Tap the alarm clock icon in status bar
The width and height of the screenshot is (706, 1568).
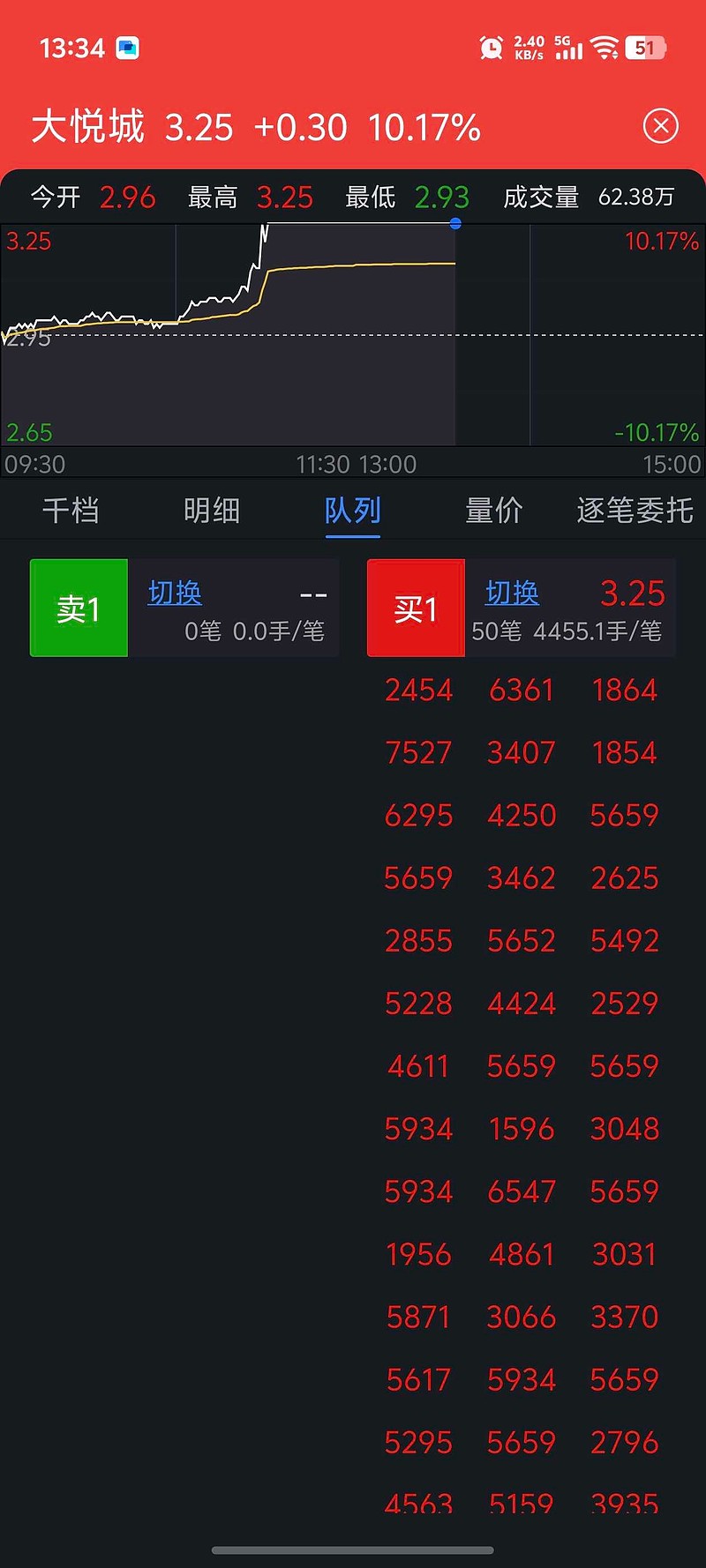491,48
